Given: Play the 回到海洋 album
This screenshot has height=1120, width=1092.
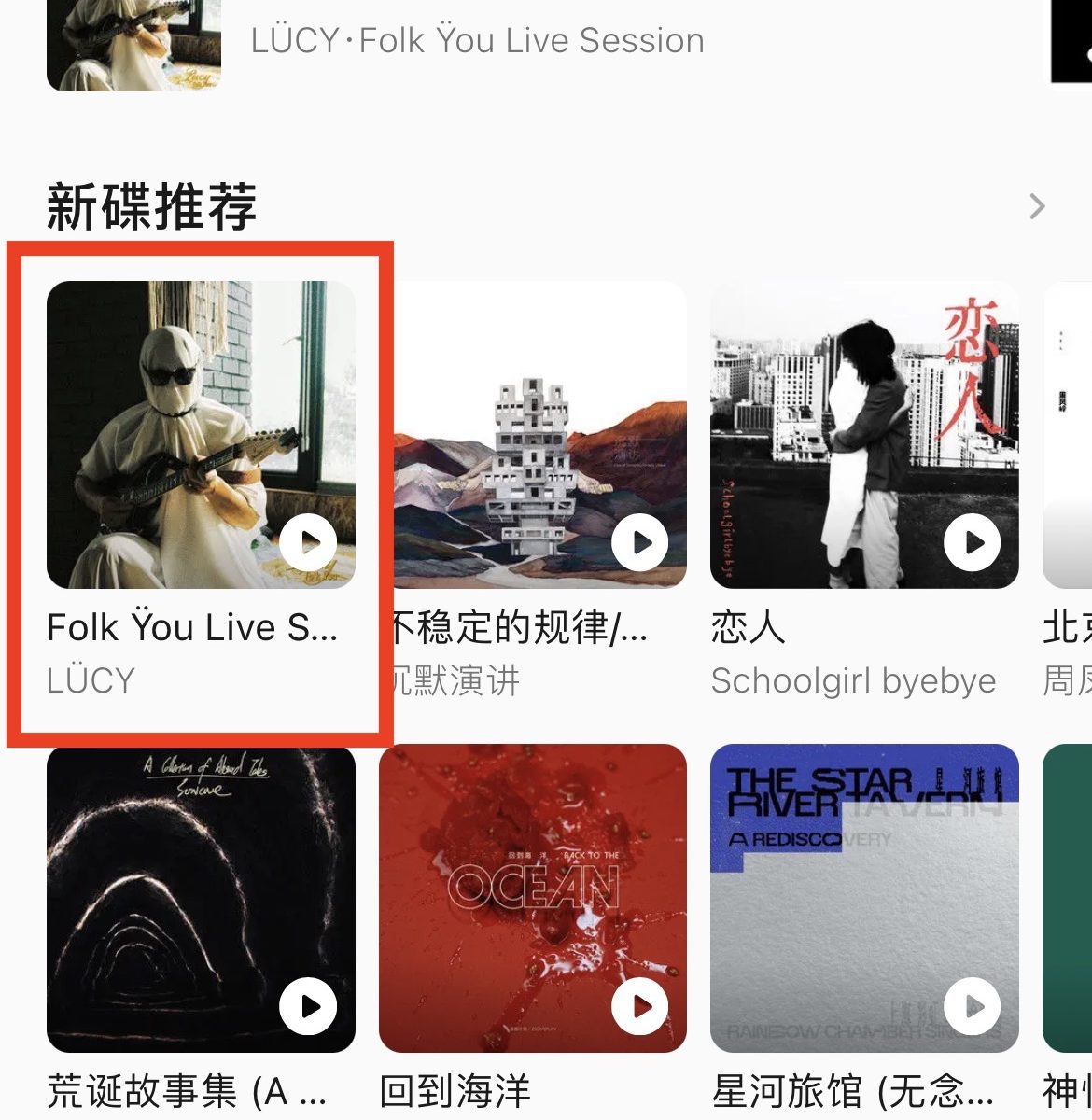Looking at the screenshot, I should point(640,1007).
